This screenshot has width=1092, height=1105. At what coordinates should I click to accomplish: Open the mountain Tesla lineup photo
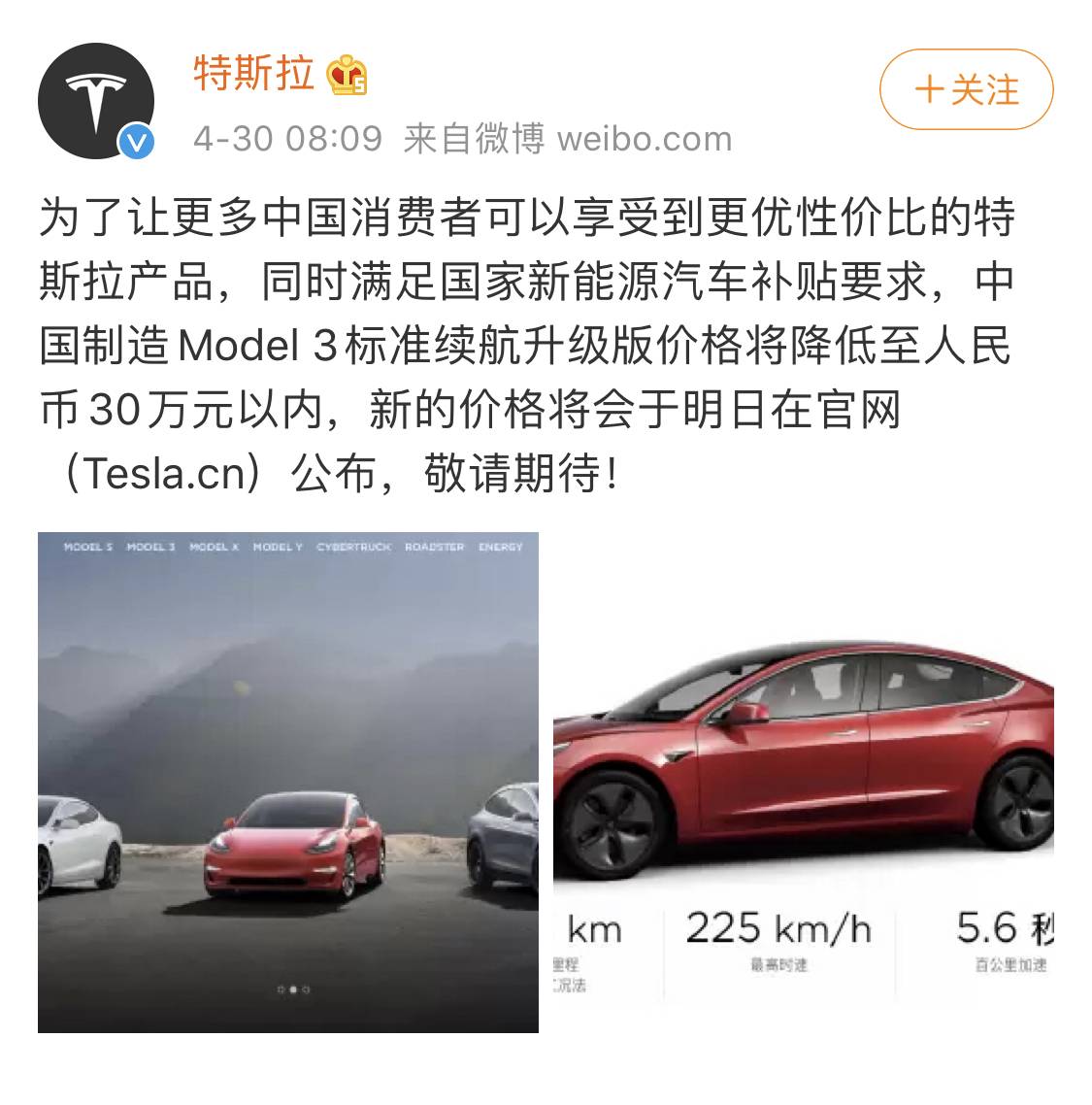288,782
